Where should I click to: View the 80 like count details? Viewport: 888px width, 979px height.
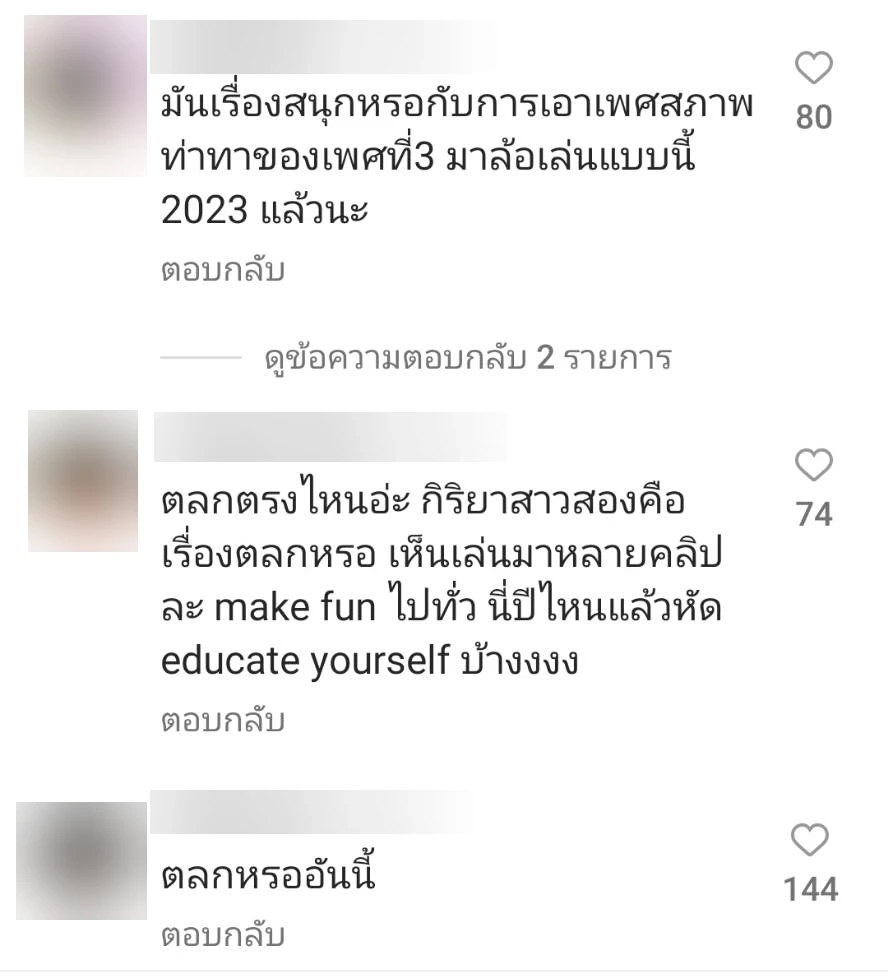pos(813,116)
